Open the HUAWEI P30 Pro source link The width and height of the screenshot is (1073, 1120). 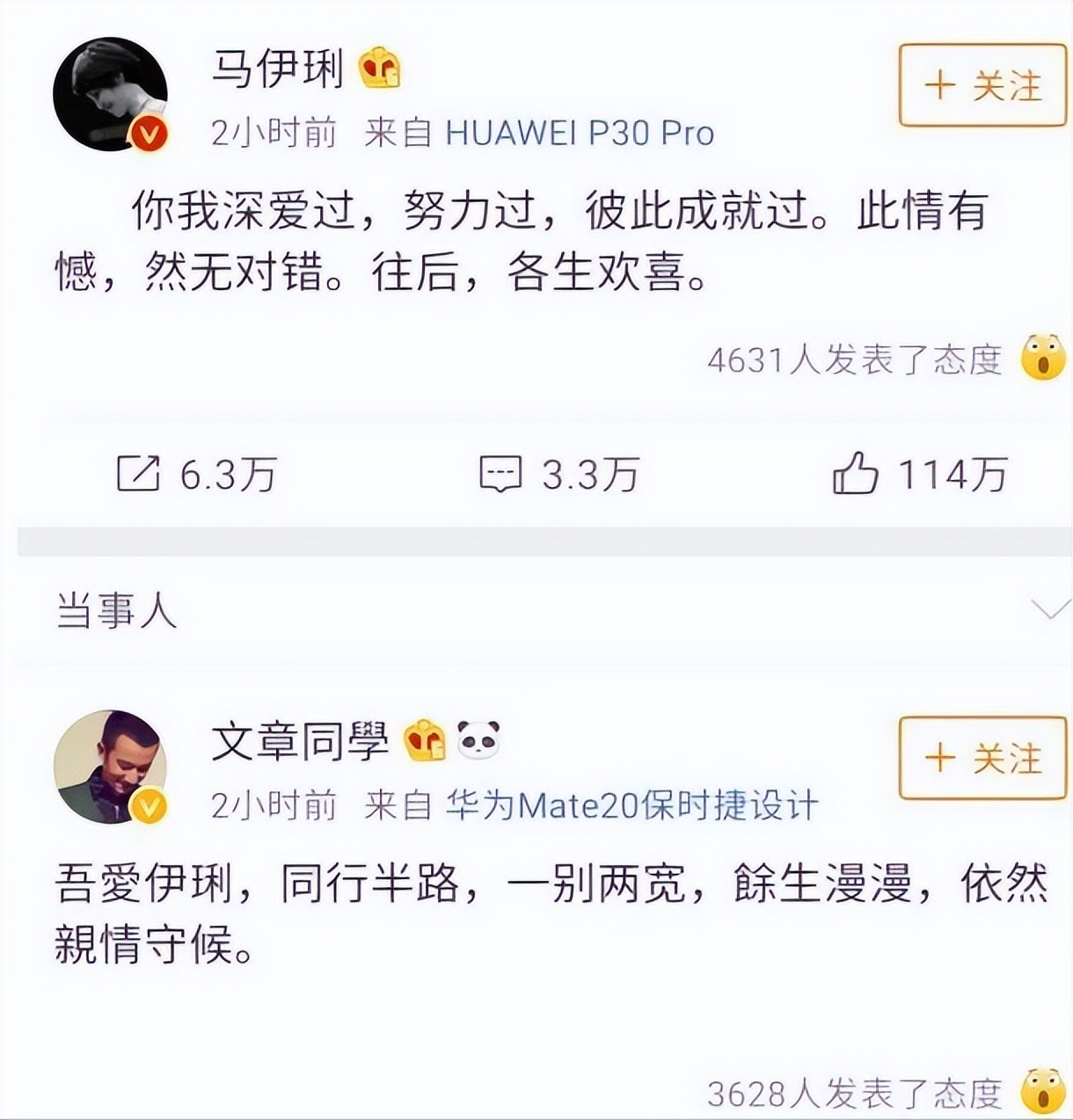[x=580, y=133]
